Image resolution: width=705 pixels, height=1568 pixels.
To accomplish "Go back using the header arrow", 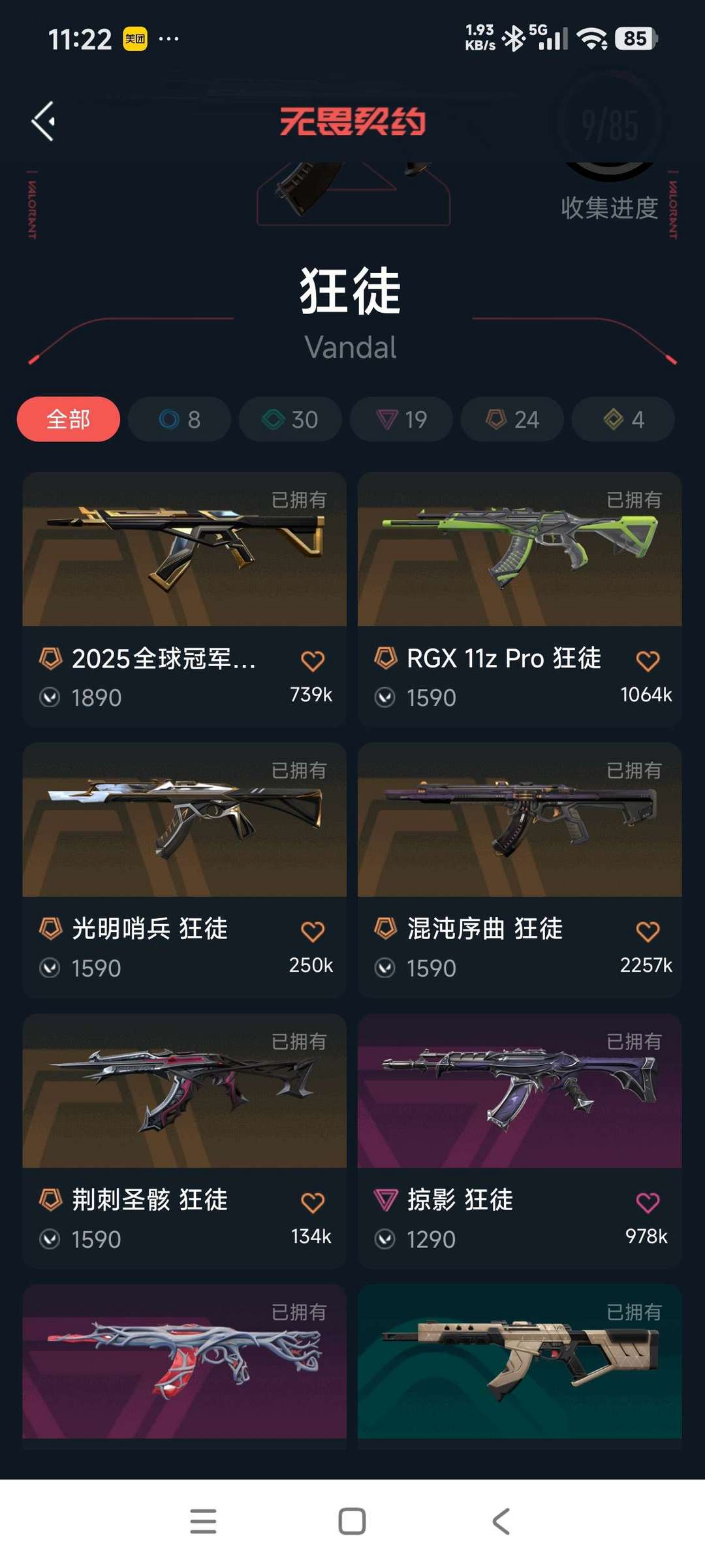I will [44, 121].
